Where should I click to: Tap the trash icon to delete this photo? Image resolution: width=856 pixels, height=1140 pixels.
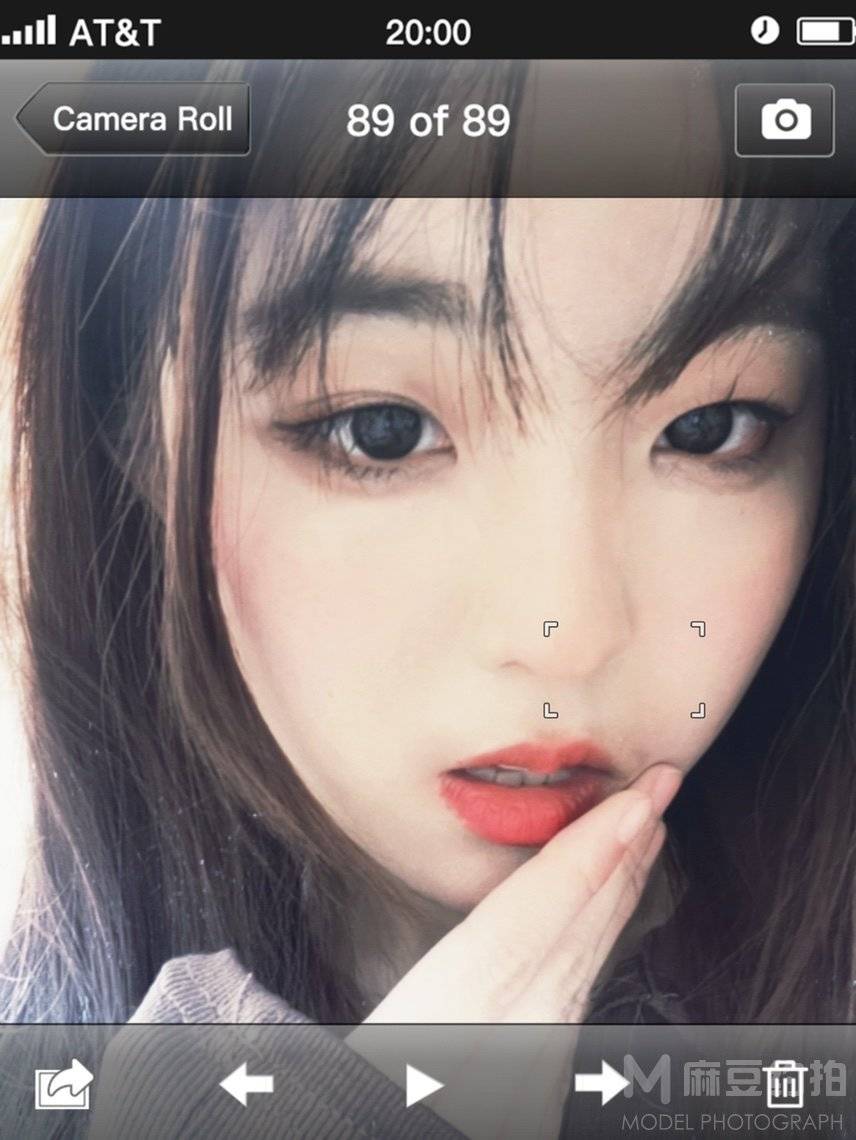click(x=786, y=1083)
